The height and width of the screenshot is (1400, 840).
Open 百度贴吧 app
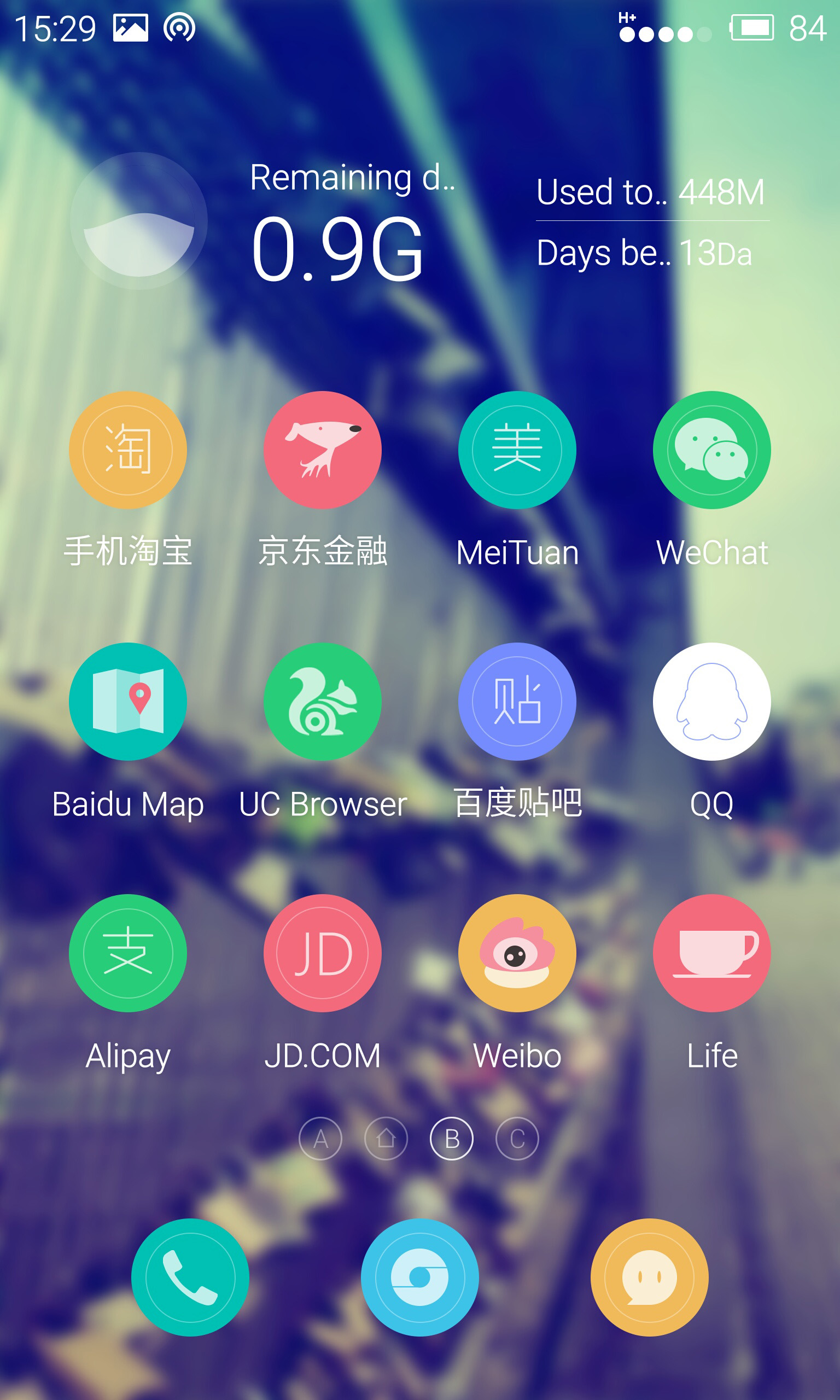point(517,701)
